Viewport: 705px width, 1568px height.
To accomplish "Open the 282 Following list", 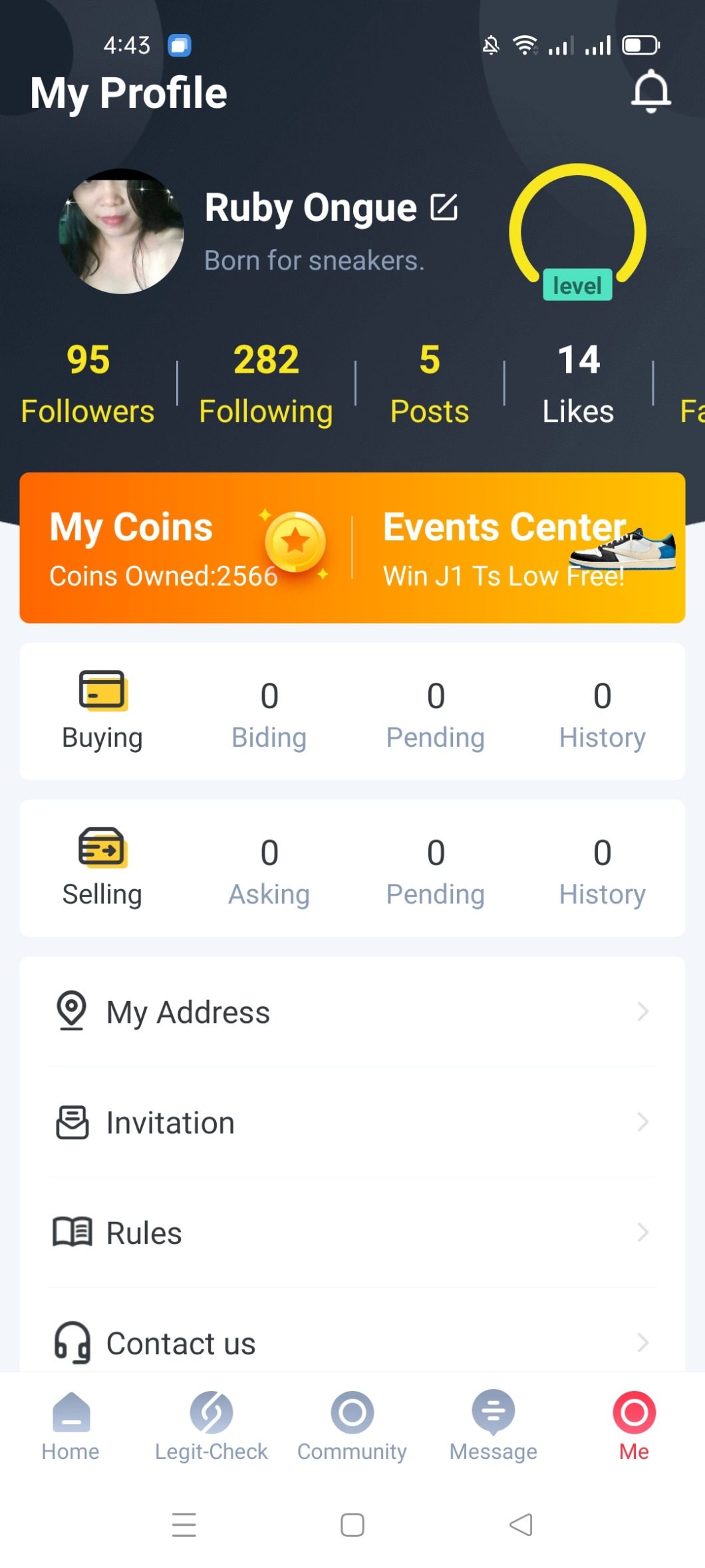I will (266, 383).
